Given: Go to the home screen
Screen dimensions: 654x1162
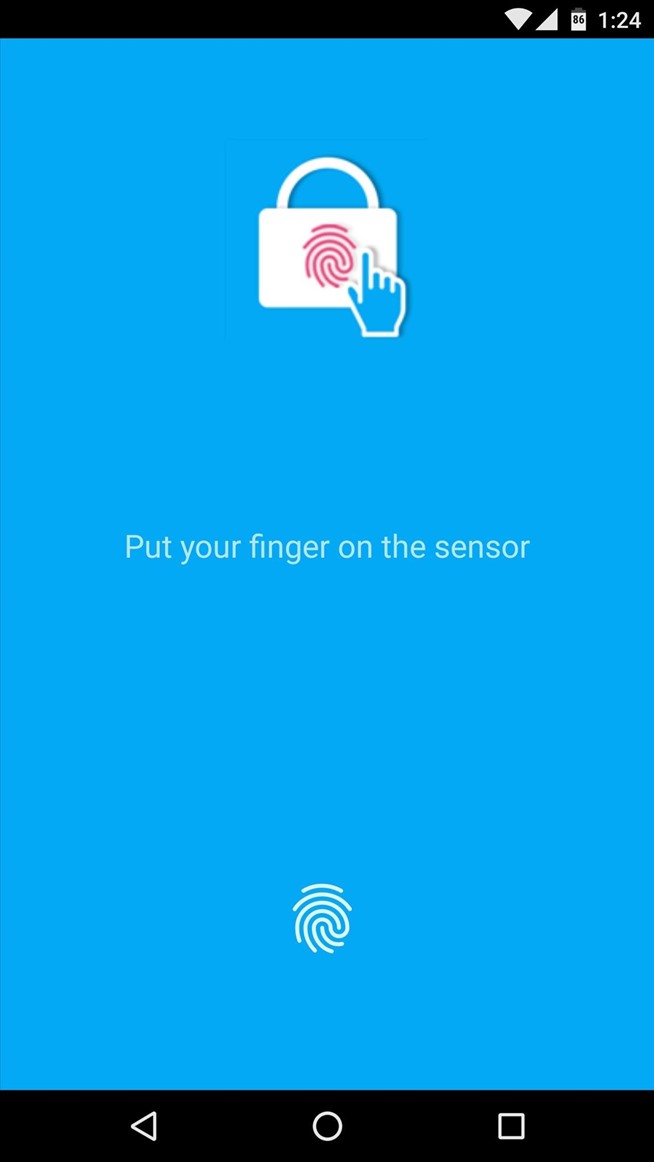Looking at the screenshot, I should tap(327, 1126).
